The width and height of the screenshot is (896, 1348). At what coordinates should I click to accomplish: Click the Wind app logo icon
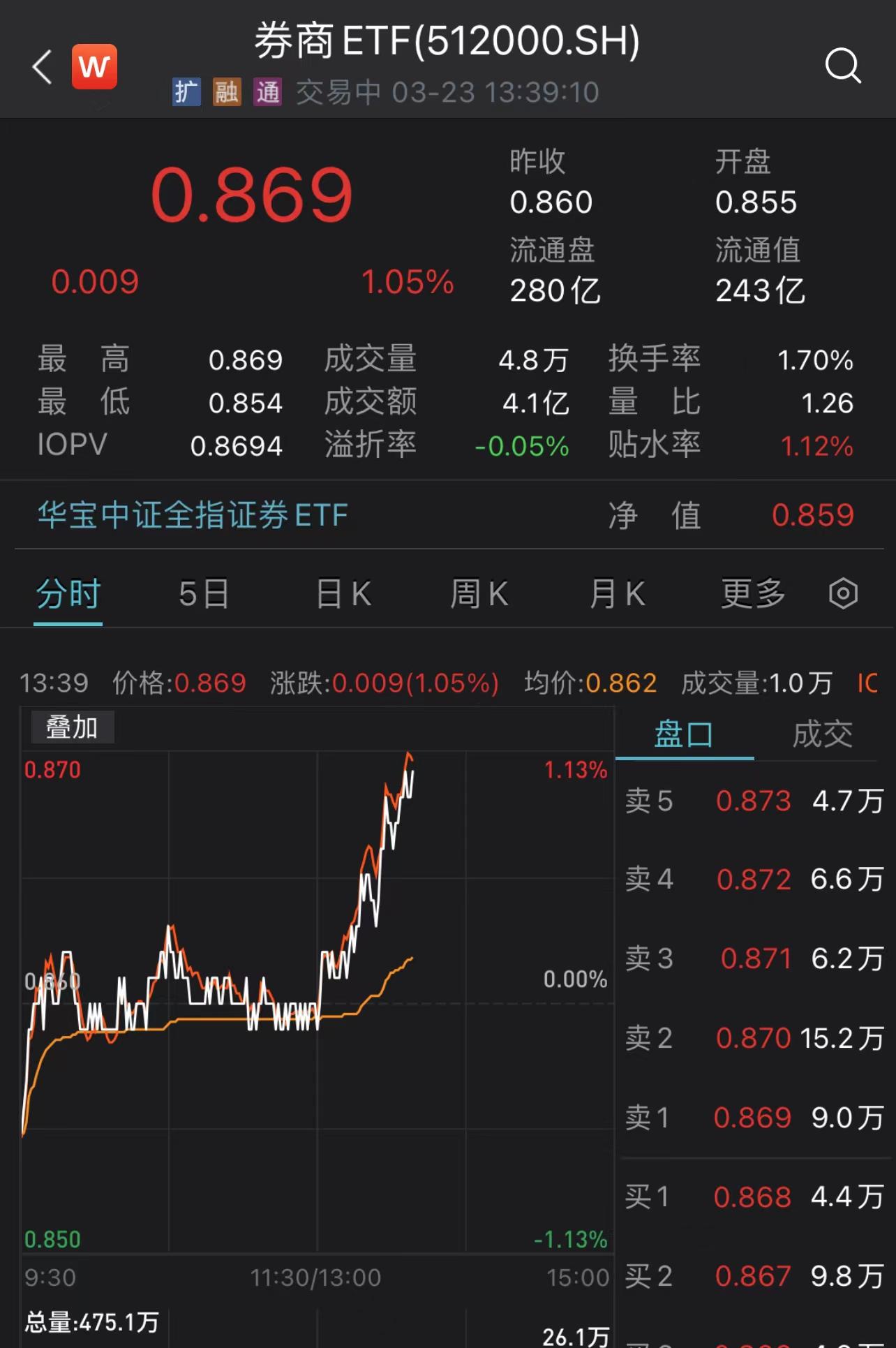[x=95, y=66]
